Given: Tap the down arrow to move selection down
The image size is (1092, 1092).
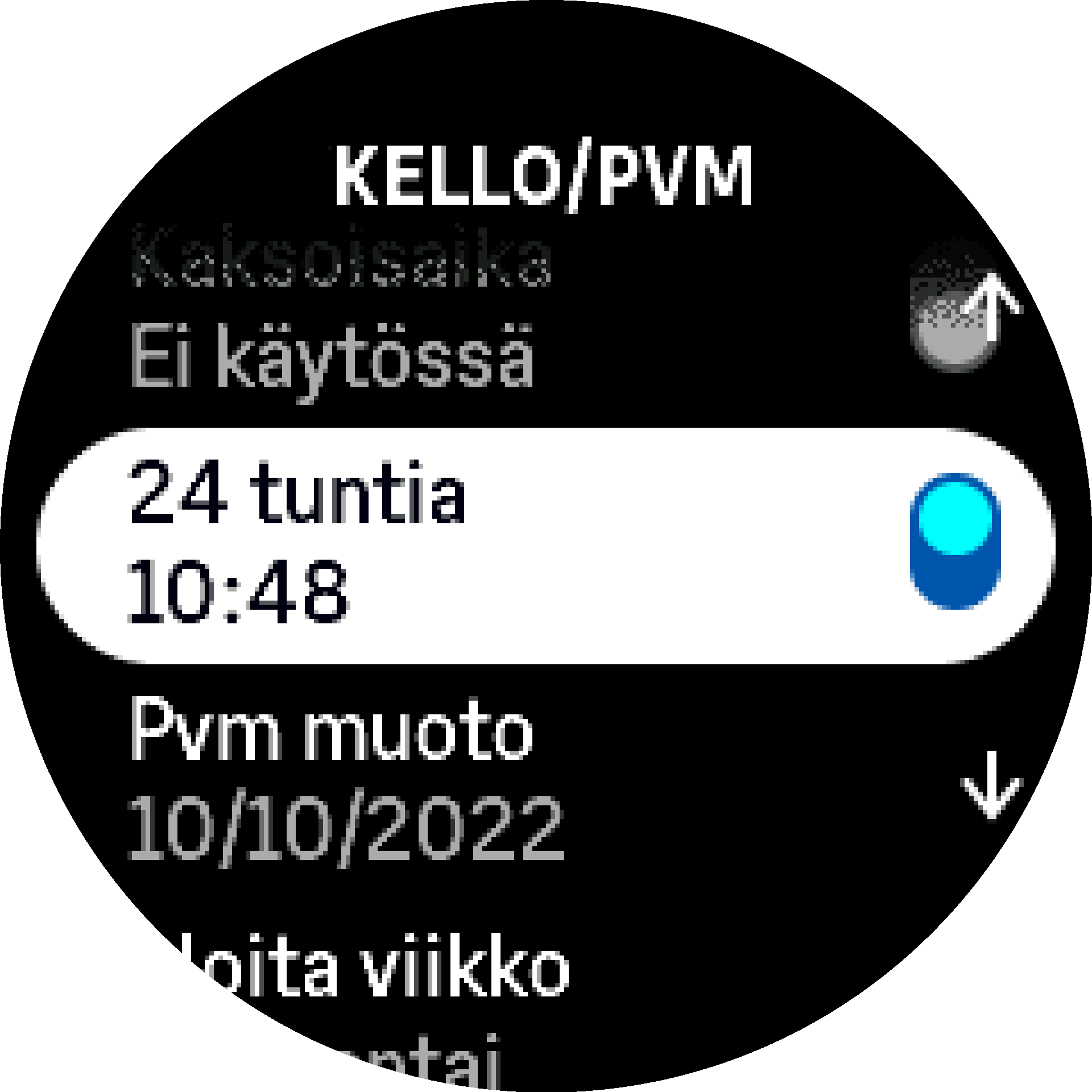Looking at the screenshot, I should click(x=992, y=785).
